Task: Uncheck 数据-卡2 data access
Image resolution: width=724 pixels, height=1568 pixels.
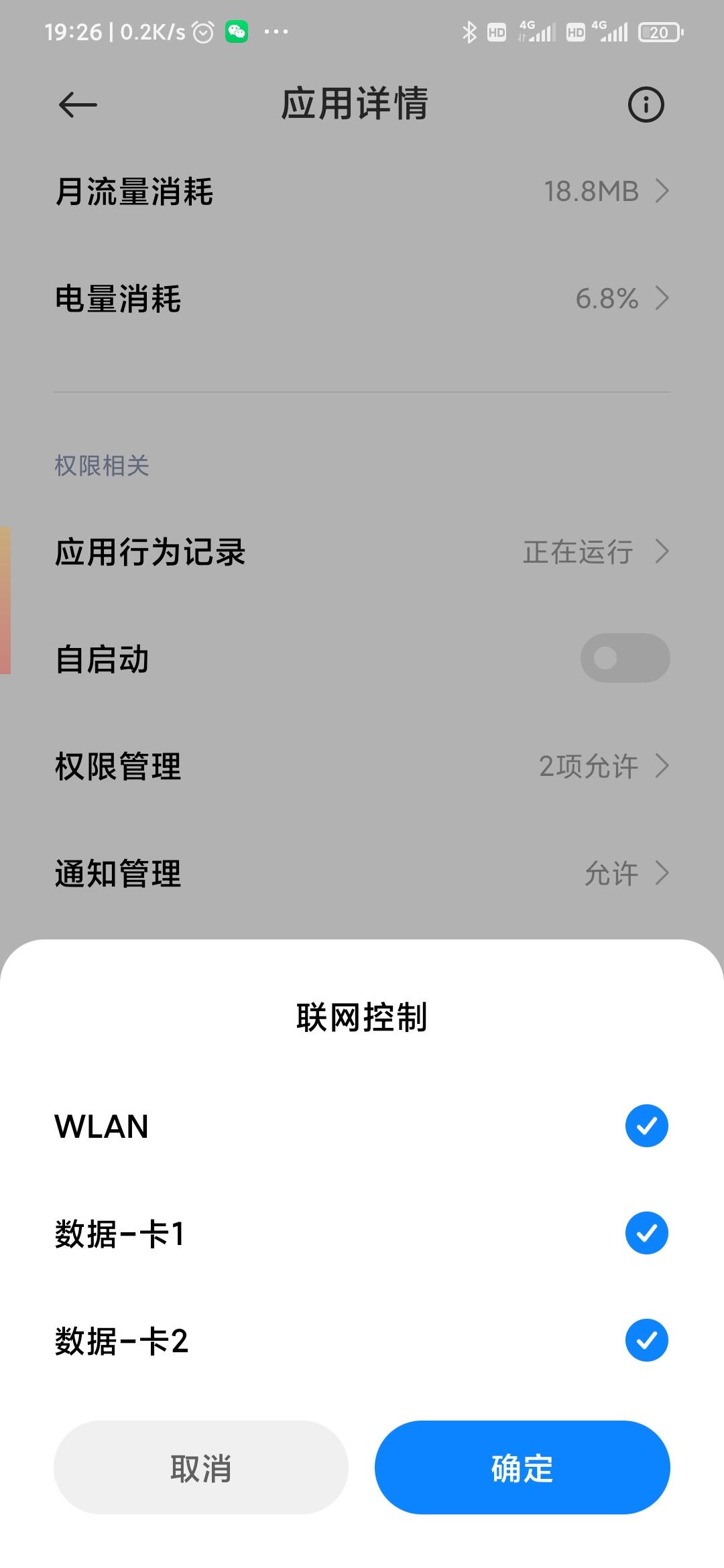Action: 646,1340
